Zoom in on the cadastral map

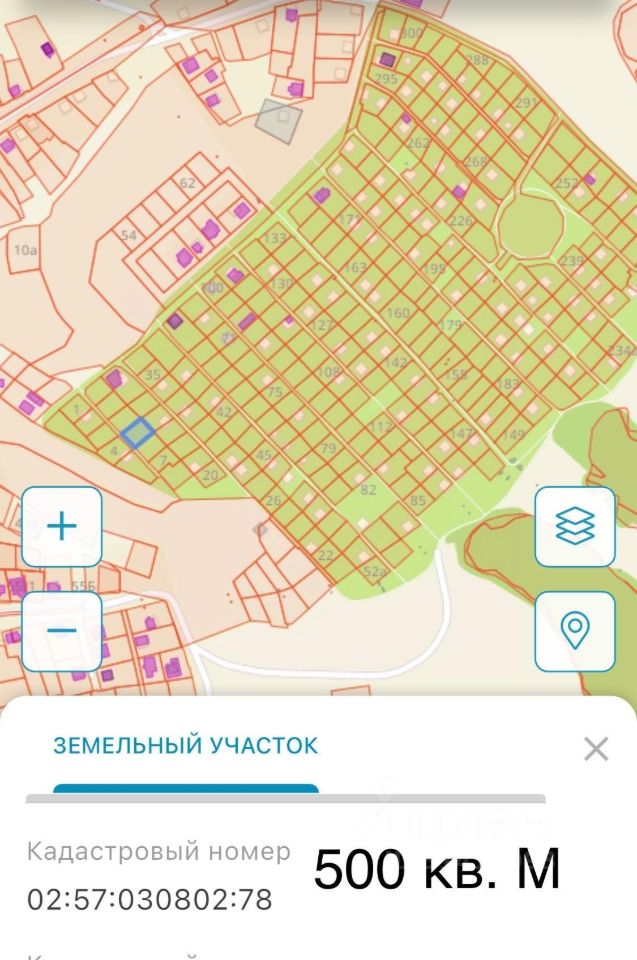[x=62, y=526]
